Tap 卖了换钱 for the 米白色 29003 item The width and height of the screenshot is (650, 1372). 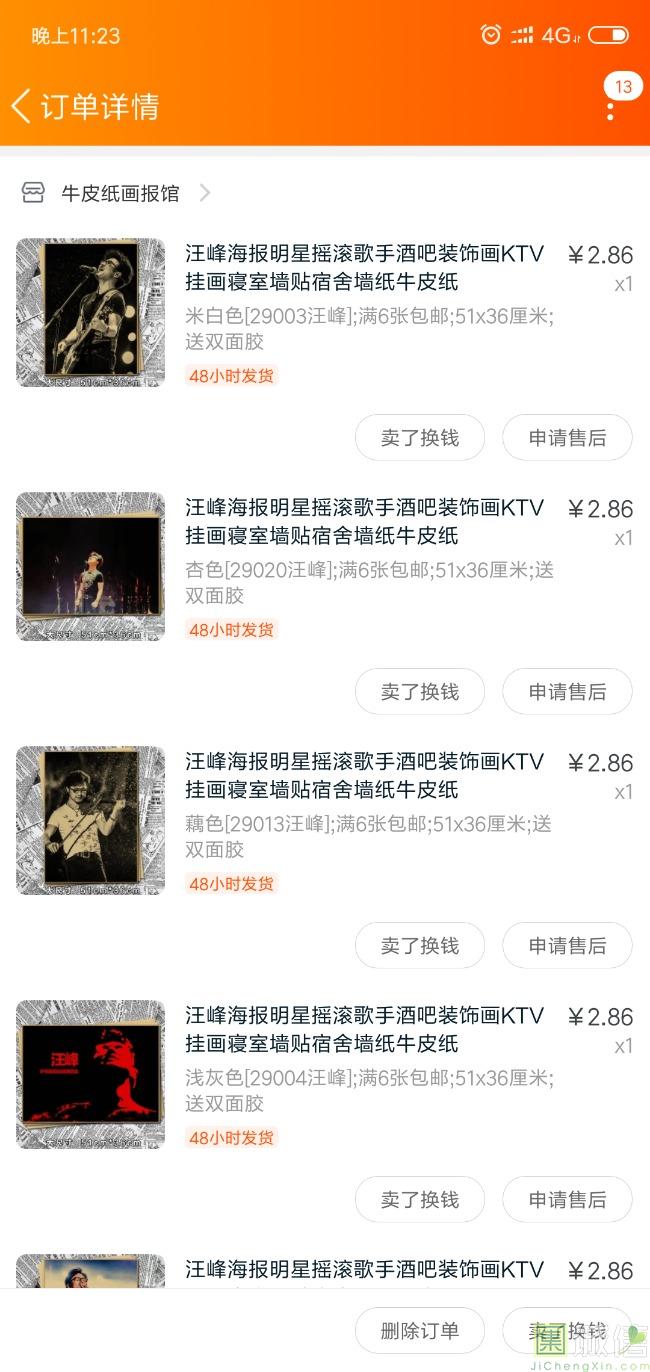(420, 438)
